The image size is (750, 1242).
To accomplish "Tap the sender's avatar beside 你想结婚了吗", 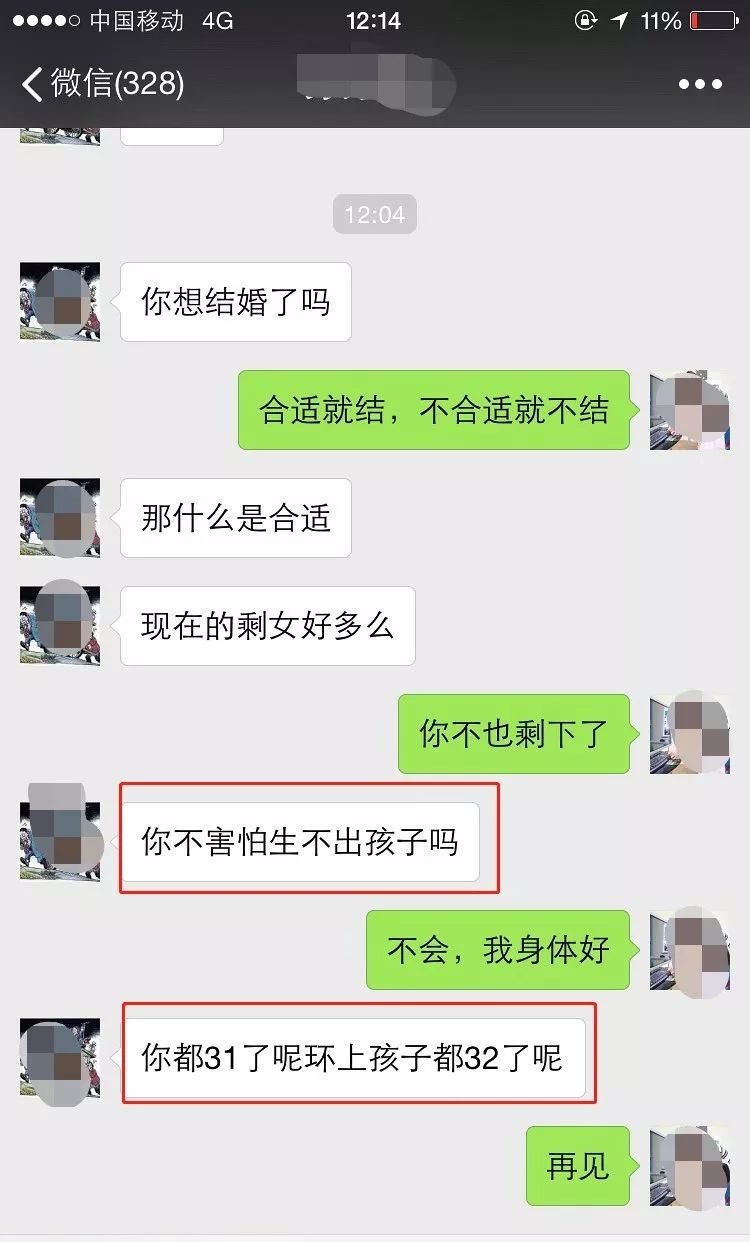I will click(60, 301).
